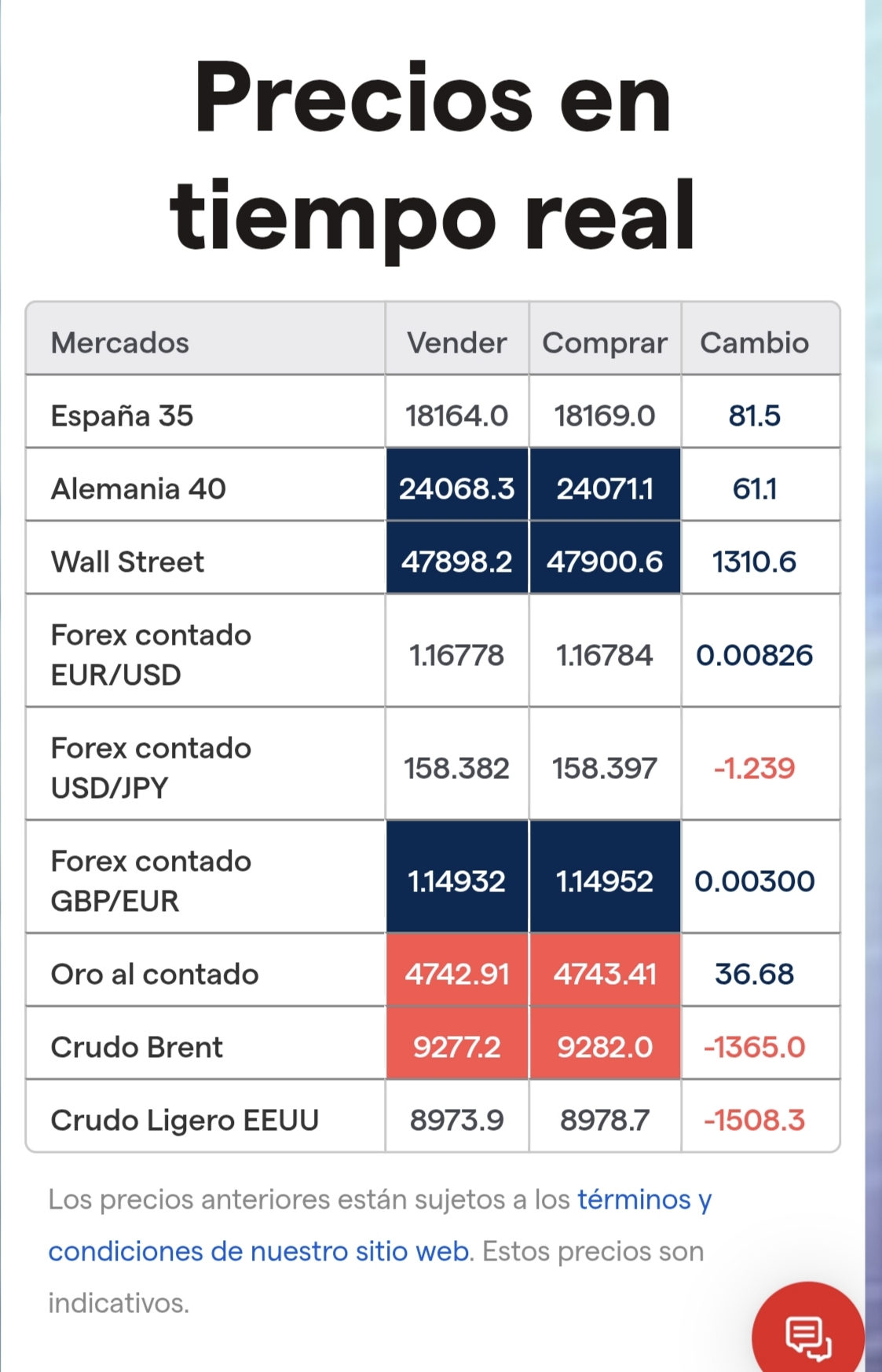Click the Crudo Brent sell price 9277.2
Image resolution: width=882 pixels, height=1372 pixels.
click(x=456, y=1046)
